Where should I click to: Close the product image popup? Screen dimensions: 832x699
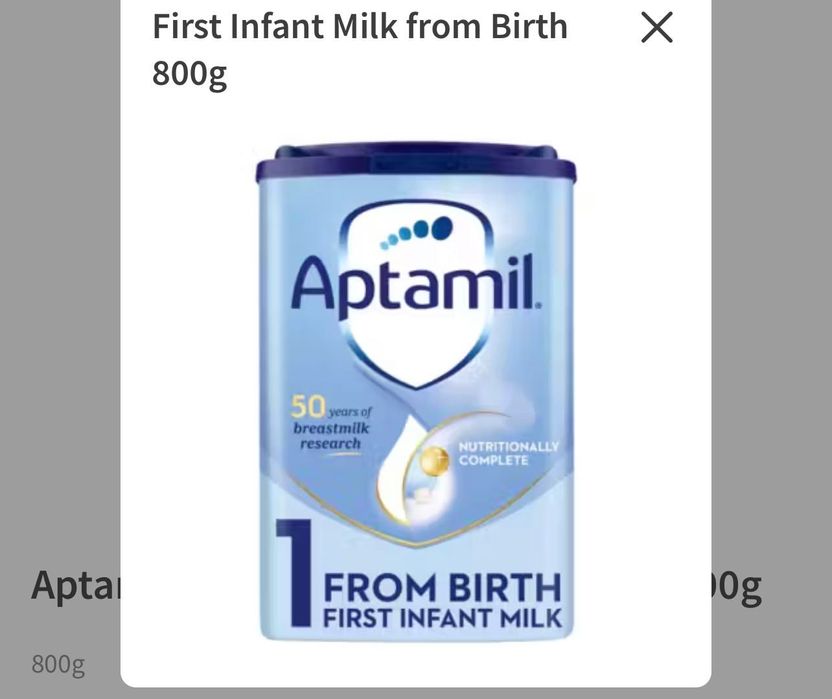[656, 28]
